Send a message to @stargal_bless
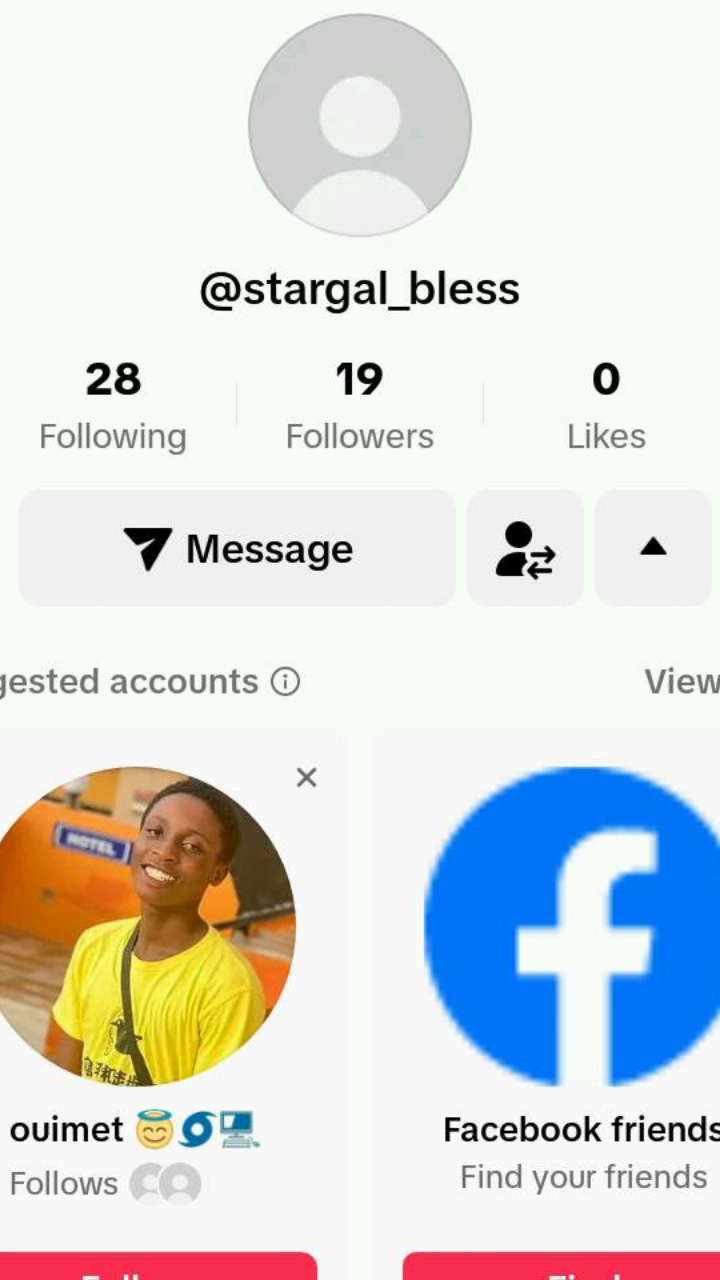 coord(237,548)
